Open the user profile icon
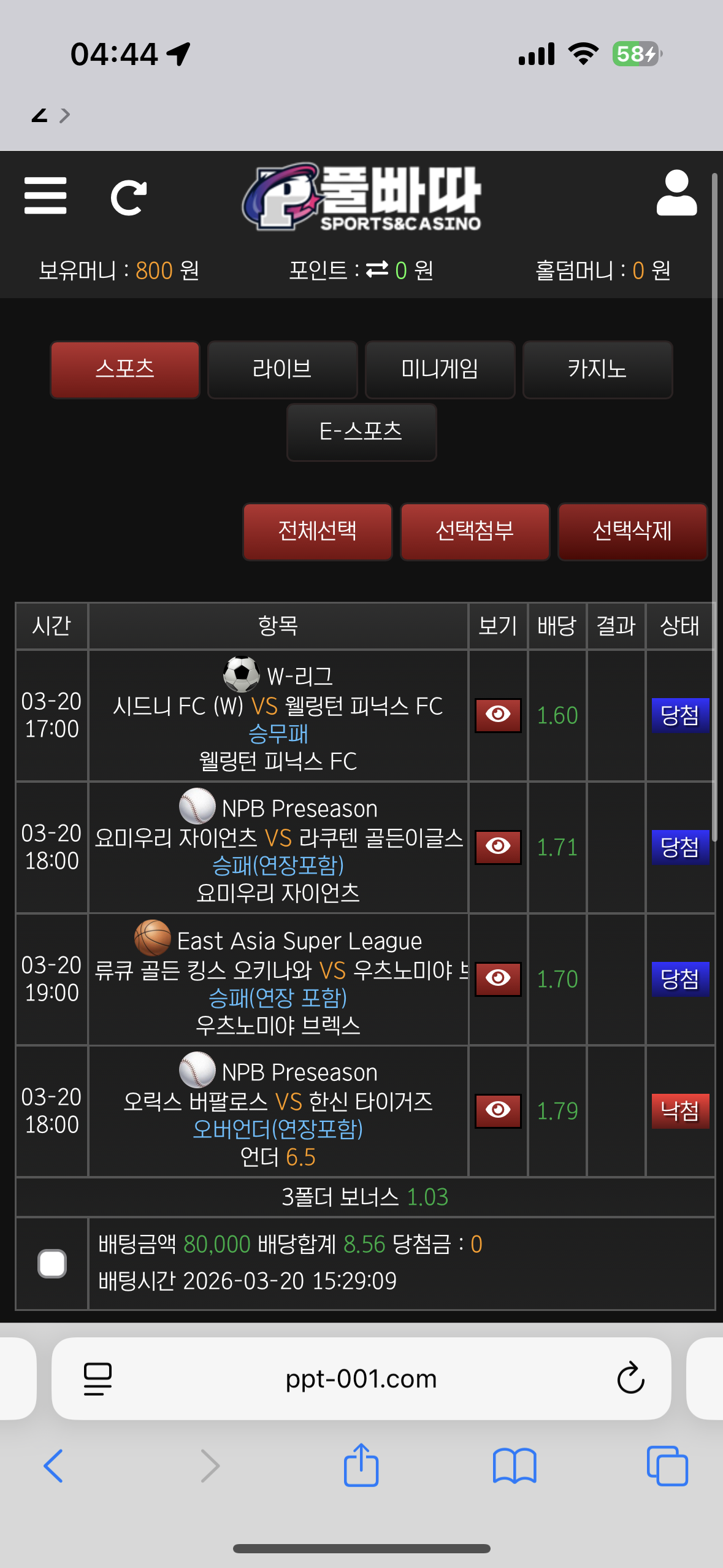Screen dimensions: 723x1568 676,194
